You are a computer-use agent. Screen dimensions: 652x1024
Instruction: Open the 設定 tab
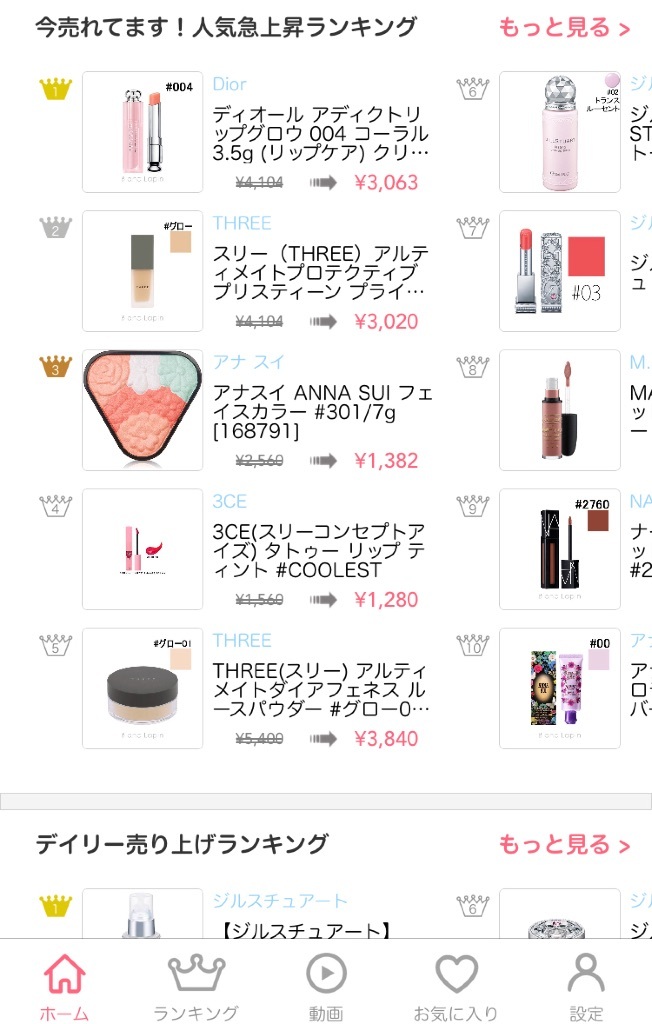(x=586, y=986)
